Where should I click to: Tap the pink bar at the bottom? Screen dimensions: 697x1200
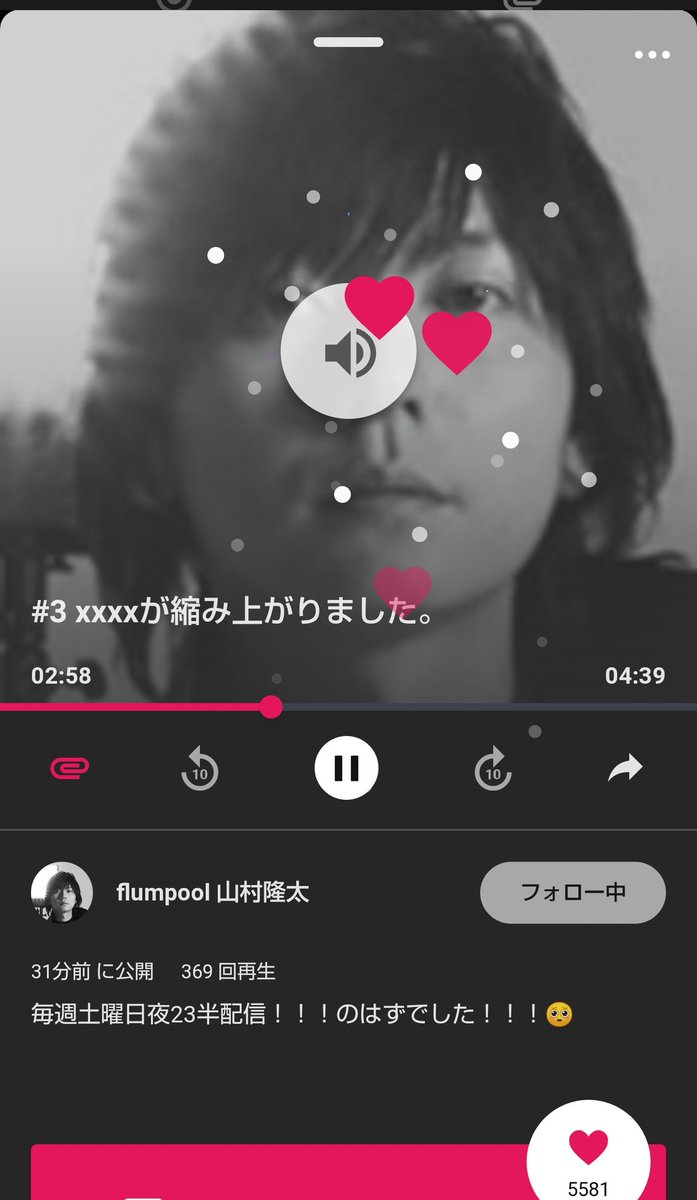coord(280,1175)
